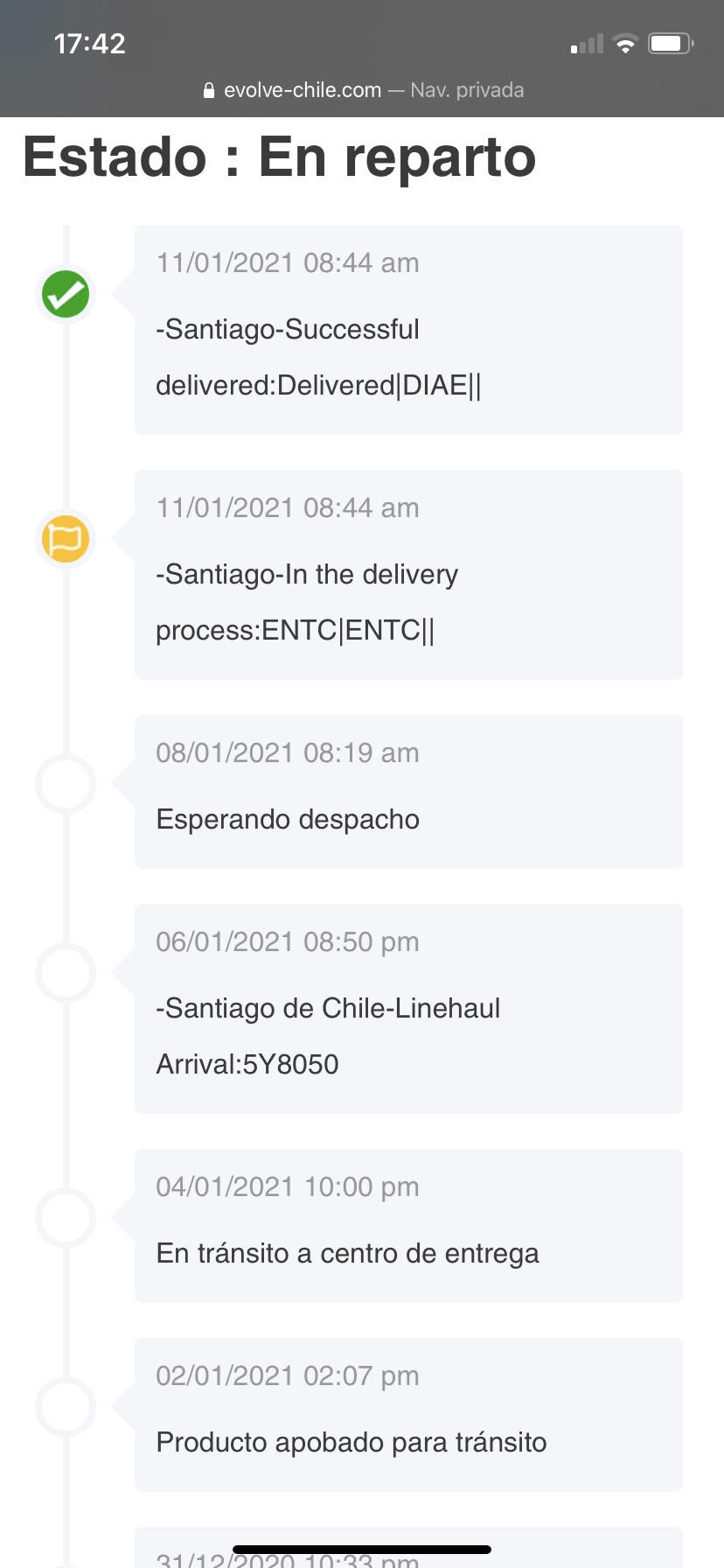Tap the battery indicator icon
Screen dimensions: 724x1568
[670, 42]
